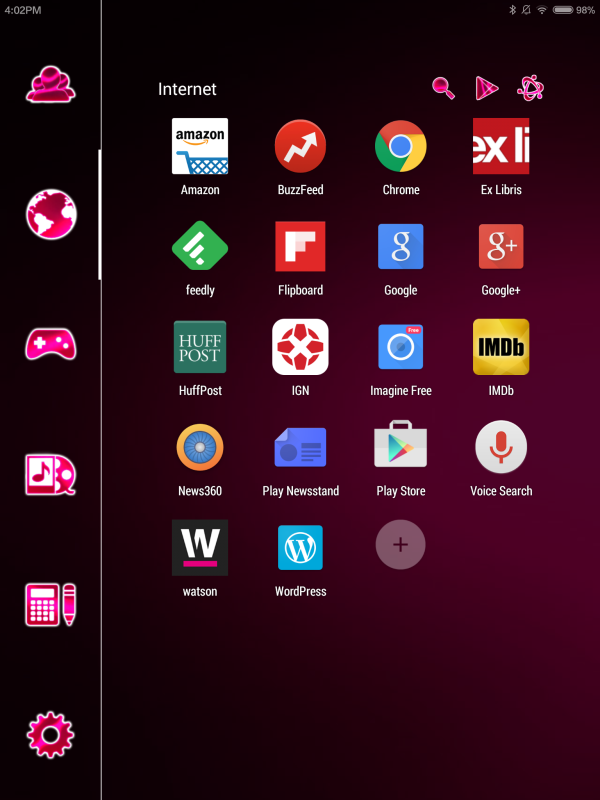Launch IMDb
600x800 pixels.
(501, 347)
